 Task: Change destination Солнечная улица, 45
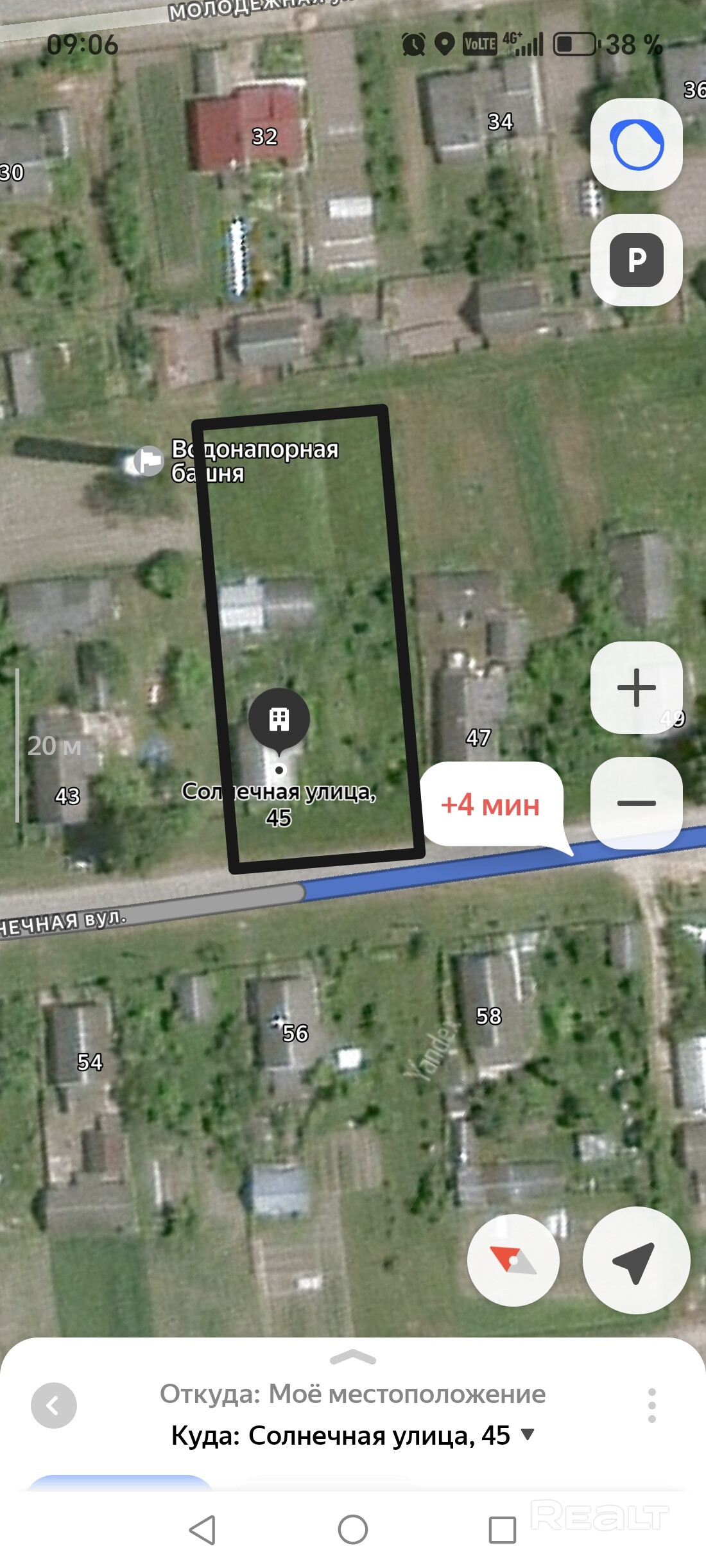click(353, 1436)
